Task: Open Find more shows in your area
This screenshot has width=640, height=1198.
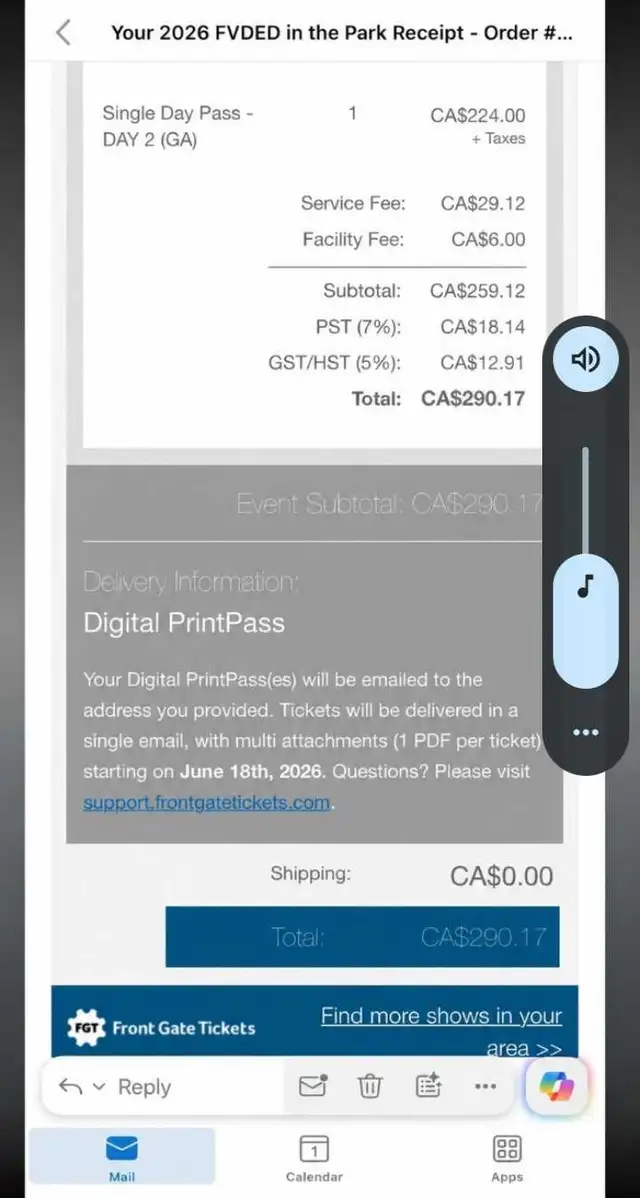Action: coord(441,1031)
